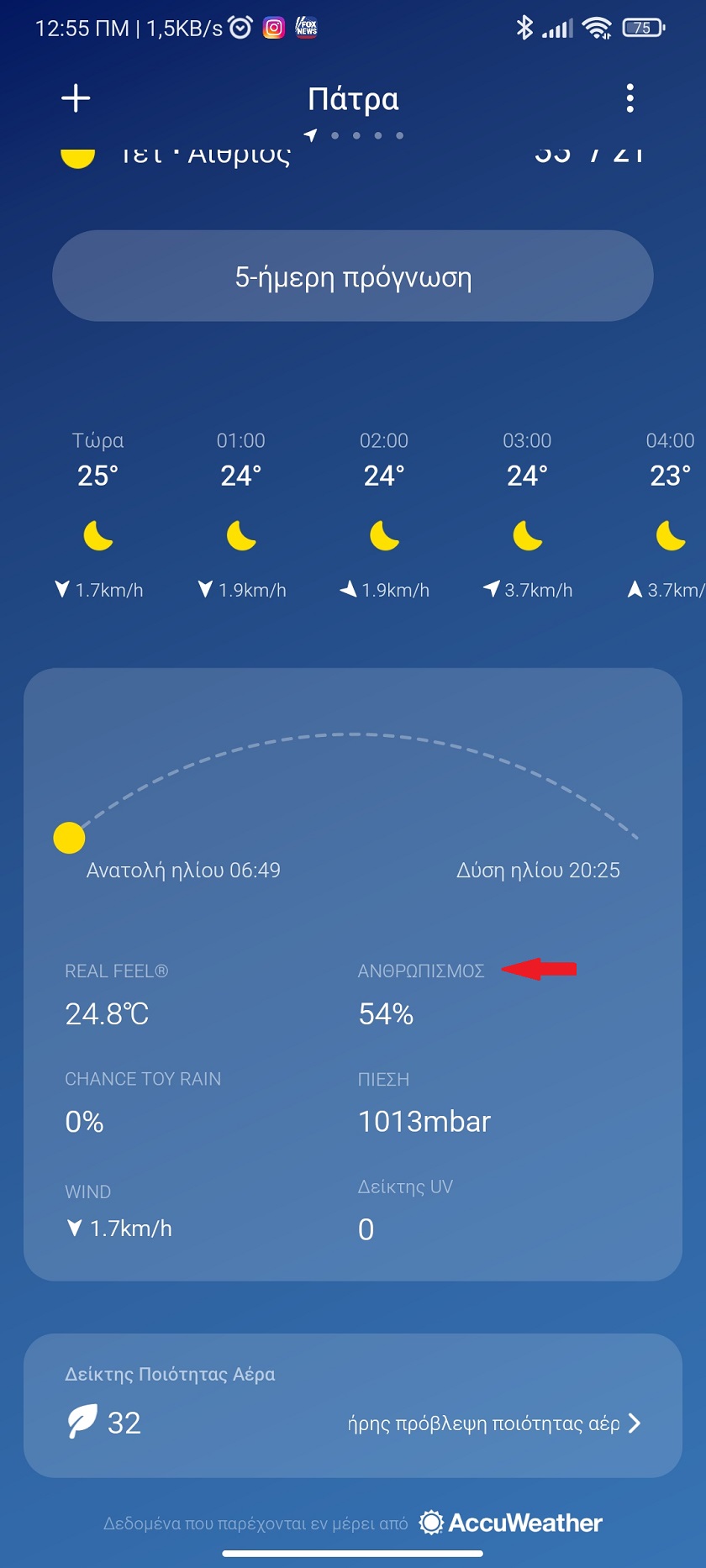The height and width of the screenshot is (1568, 706).
Task: Add a new city with the plus icon
Action: tap(76, 98)
